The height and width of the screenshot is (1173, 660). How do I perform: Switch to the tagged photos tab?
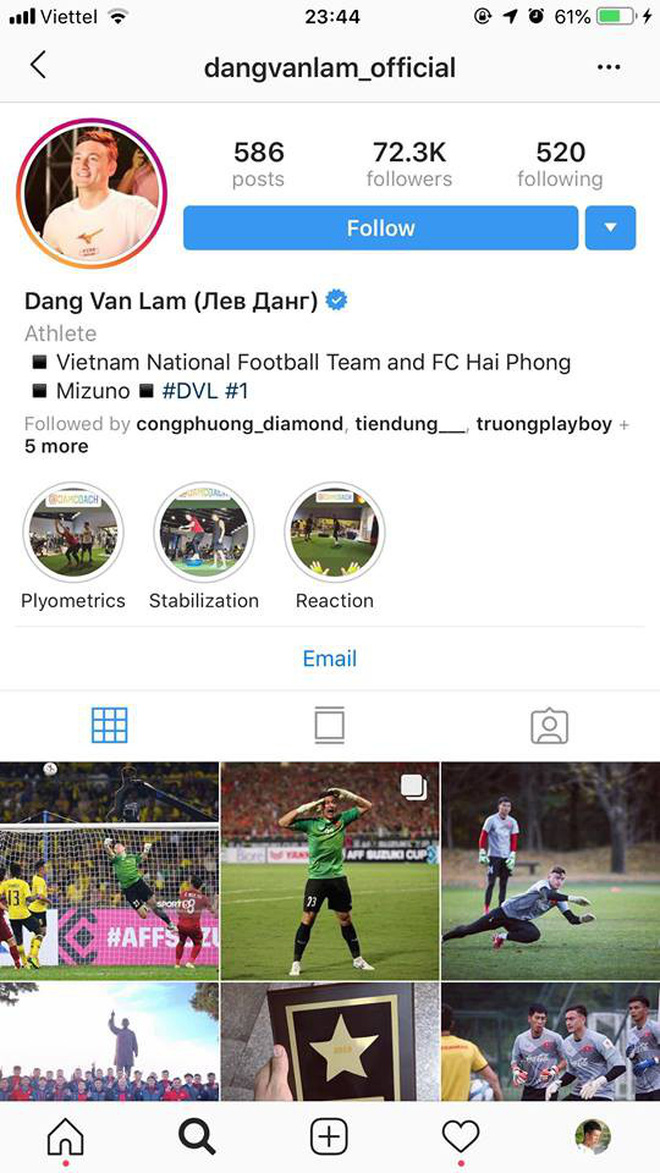click(549, 725)
